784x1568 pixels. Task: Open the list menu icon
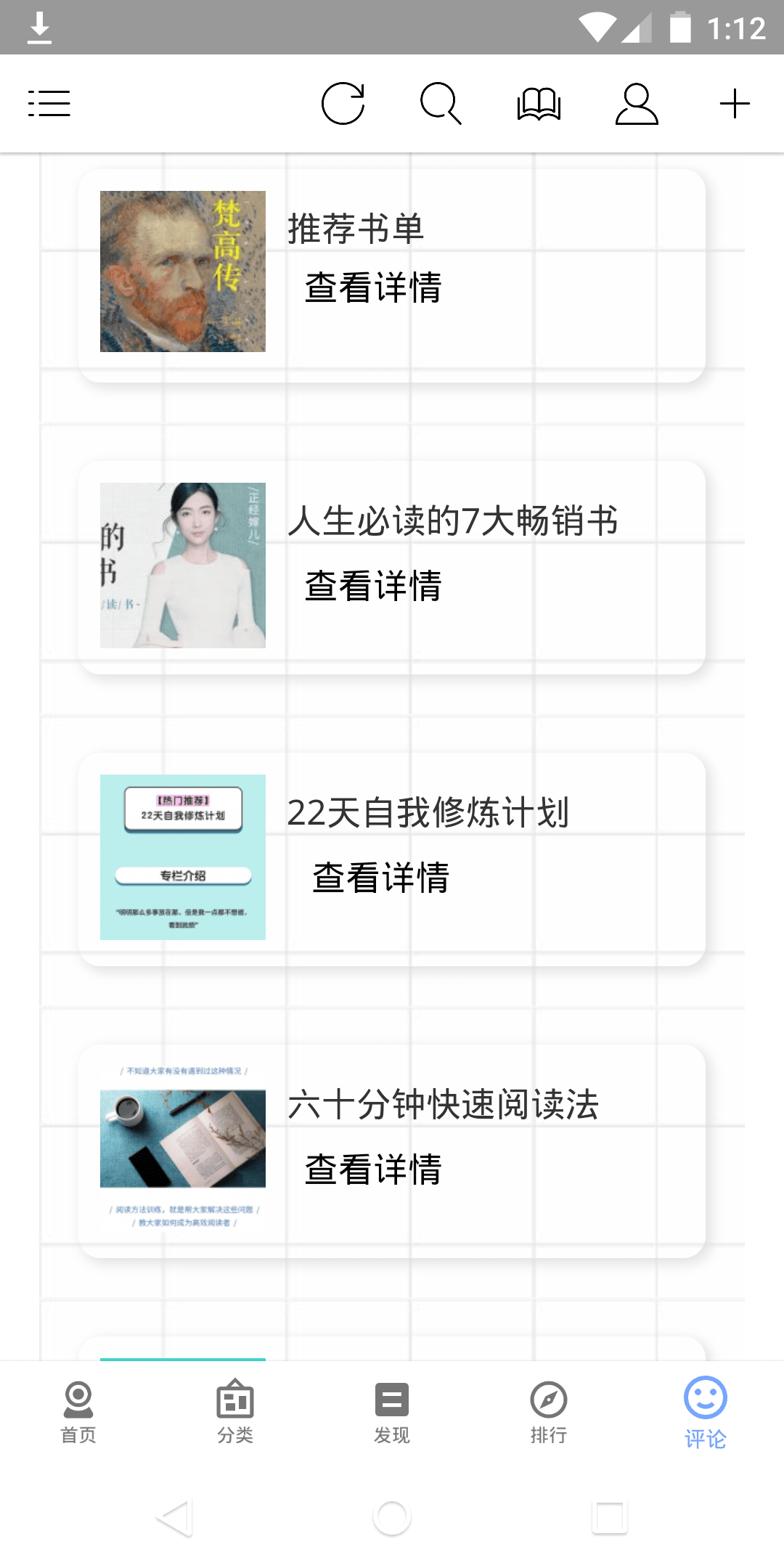(x=49, y=103)
